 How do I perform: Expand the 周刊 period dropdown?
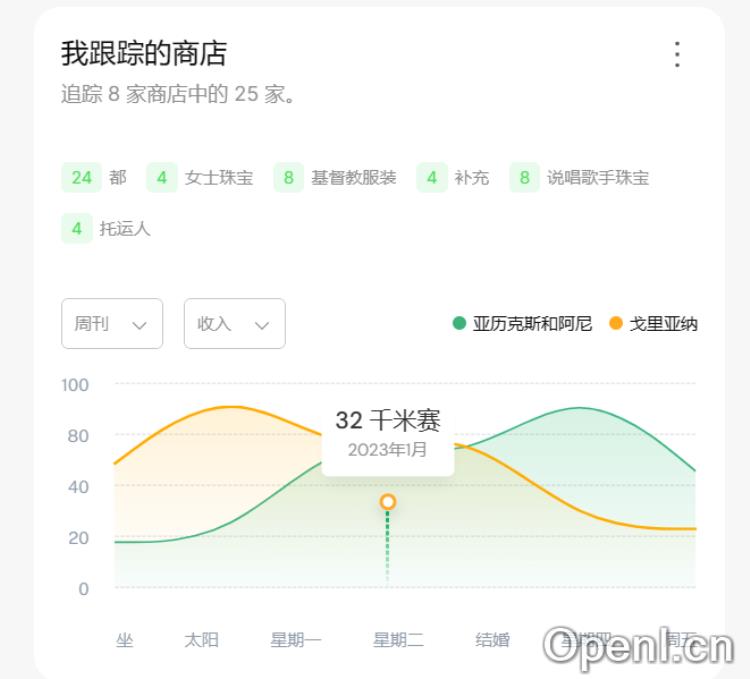click(112, 324)
